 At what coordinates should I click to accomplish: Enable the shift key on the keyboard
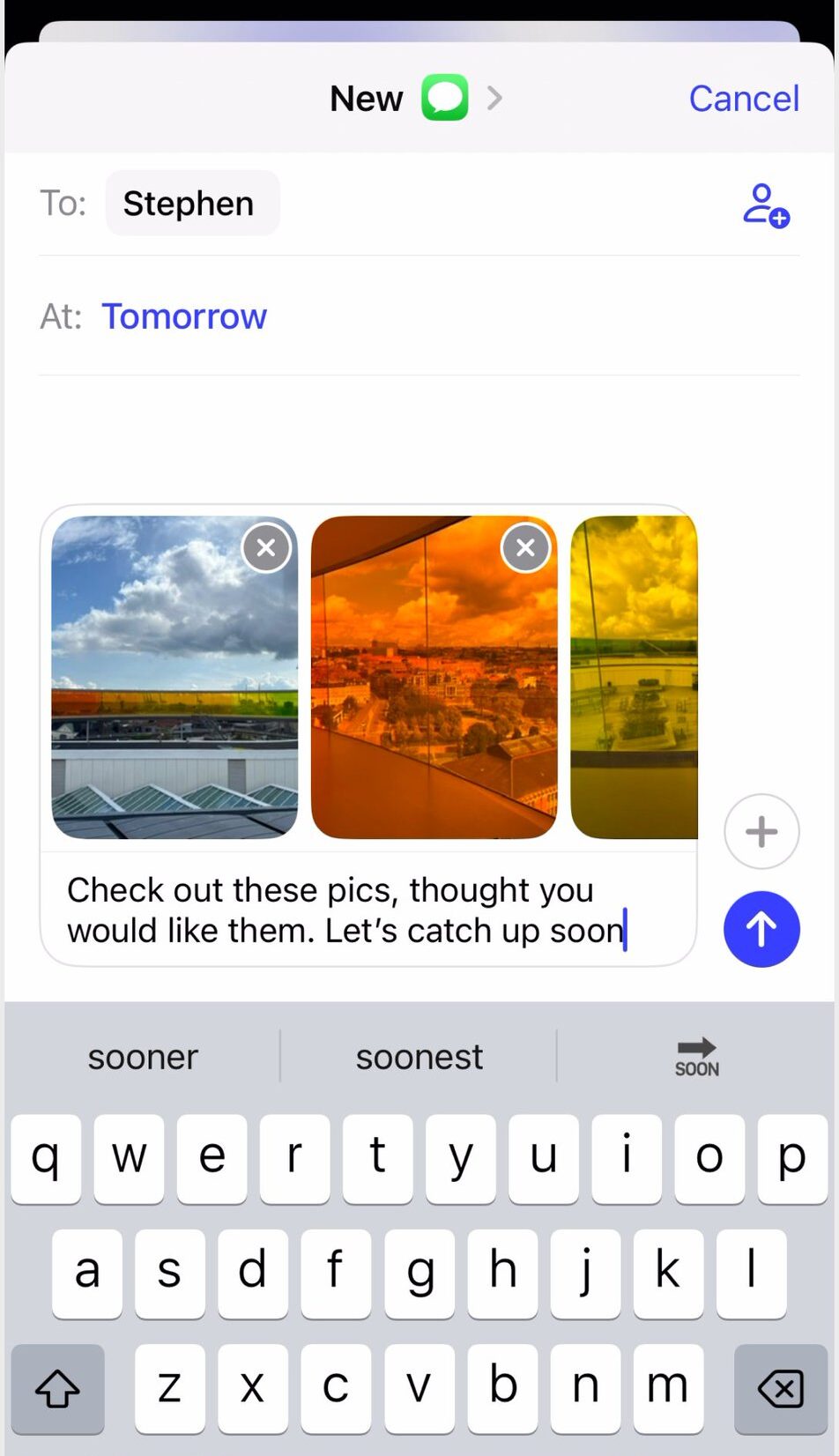pyautogui.click(x=57, y=1389)
